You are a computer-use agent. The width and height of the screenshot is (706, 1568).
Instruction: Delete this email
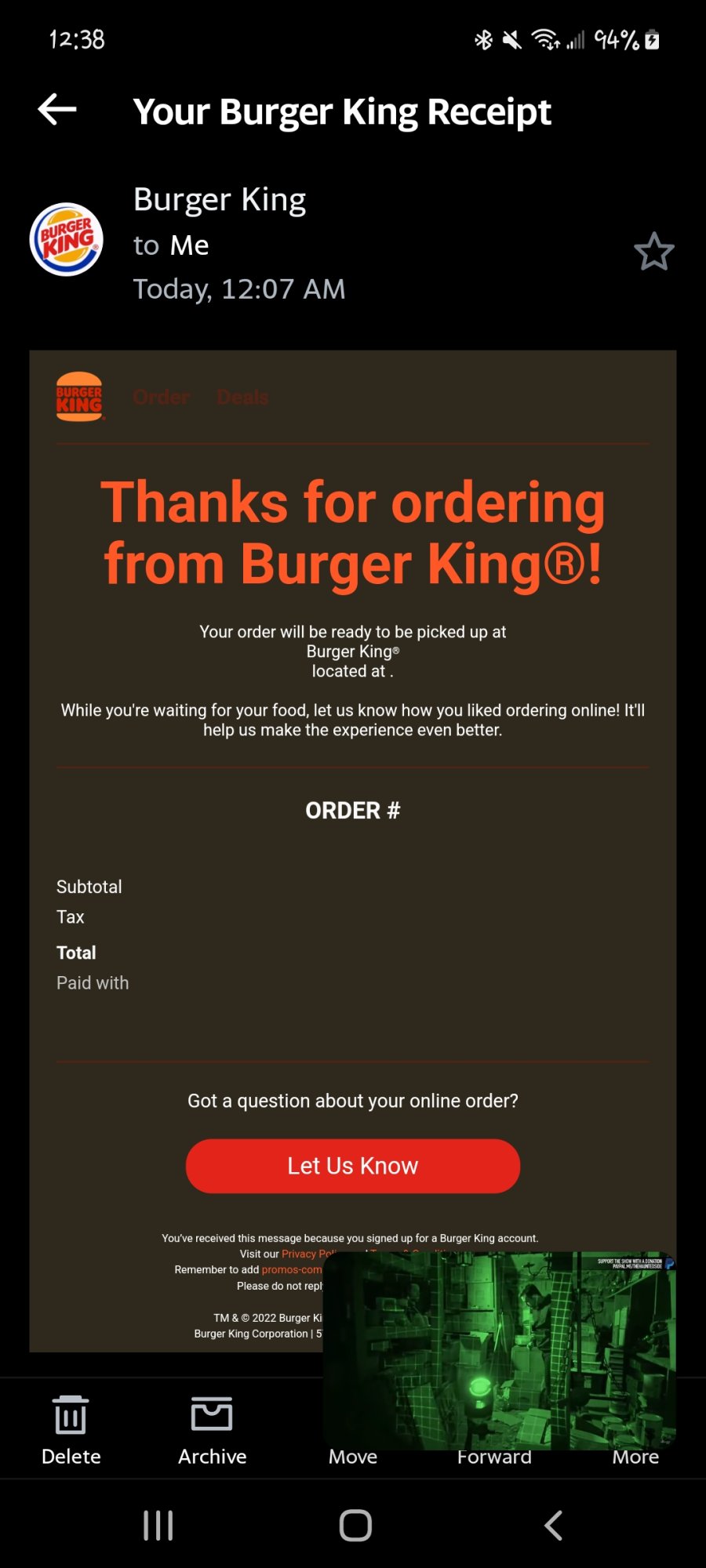coord(71,1431)
